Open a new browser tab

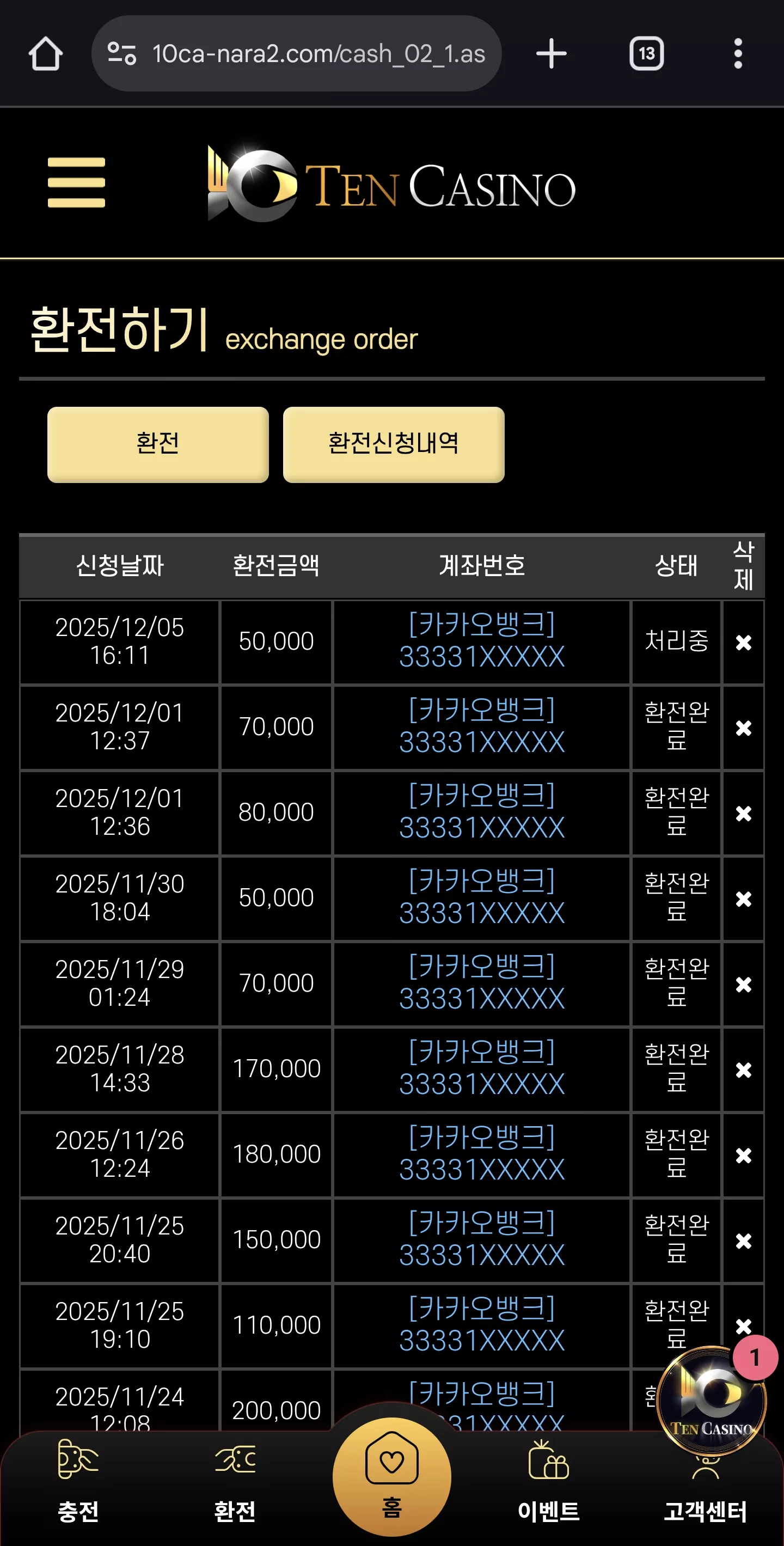pos(552,54)
